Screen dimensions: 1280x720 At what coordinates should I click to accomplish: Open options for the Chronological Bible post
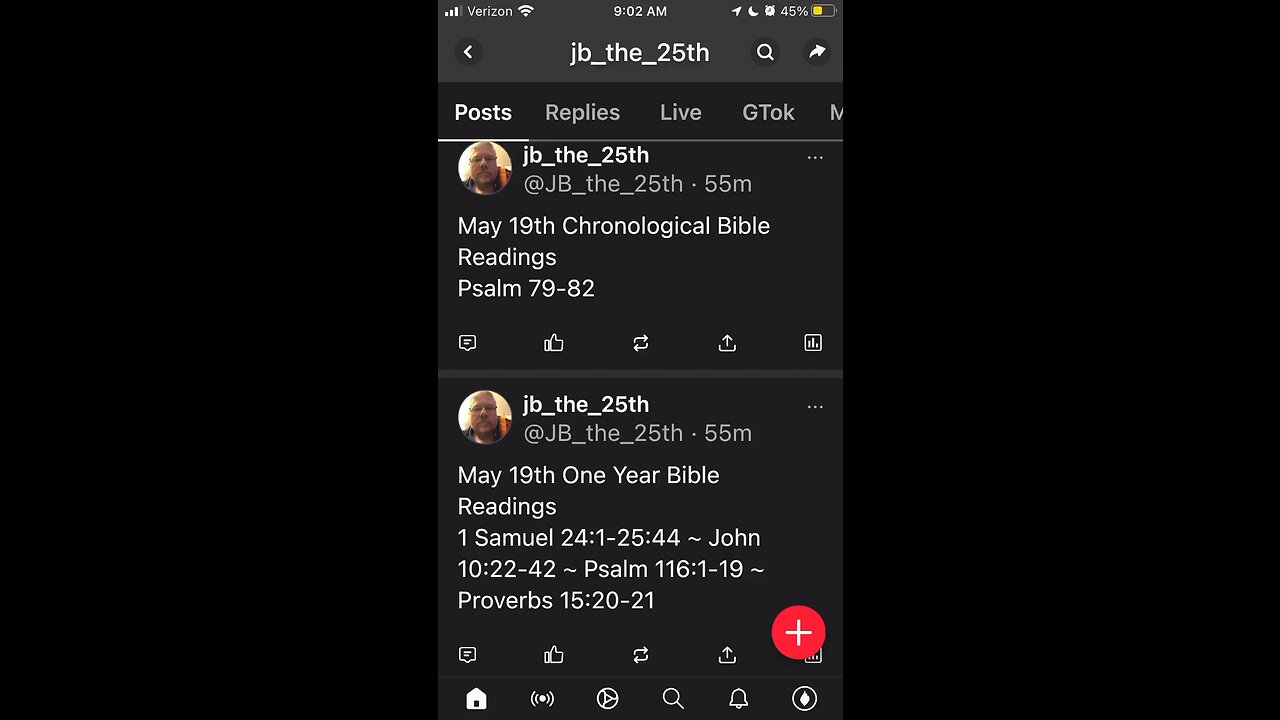pyautogui.click(x=815, y=157)
